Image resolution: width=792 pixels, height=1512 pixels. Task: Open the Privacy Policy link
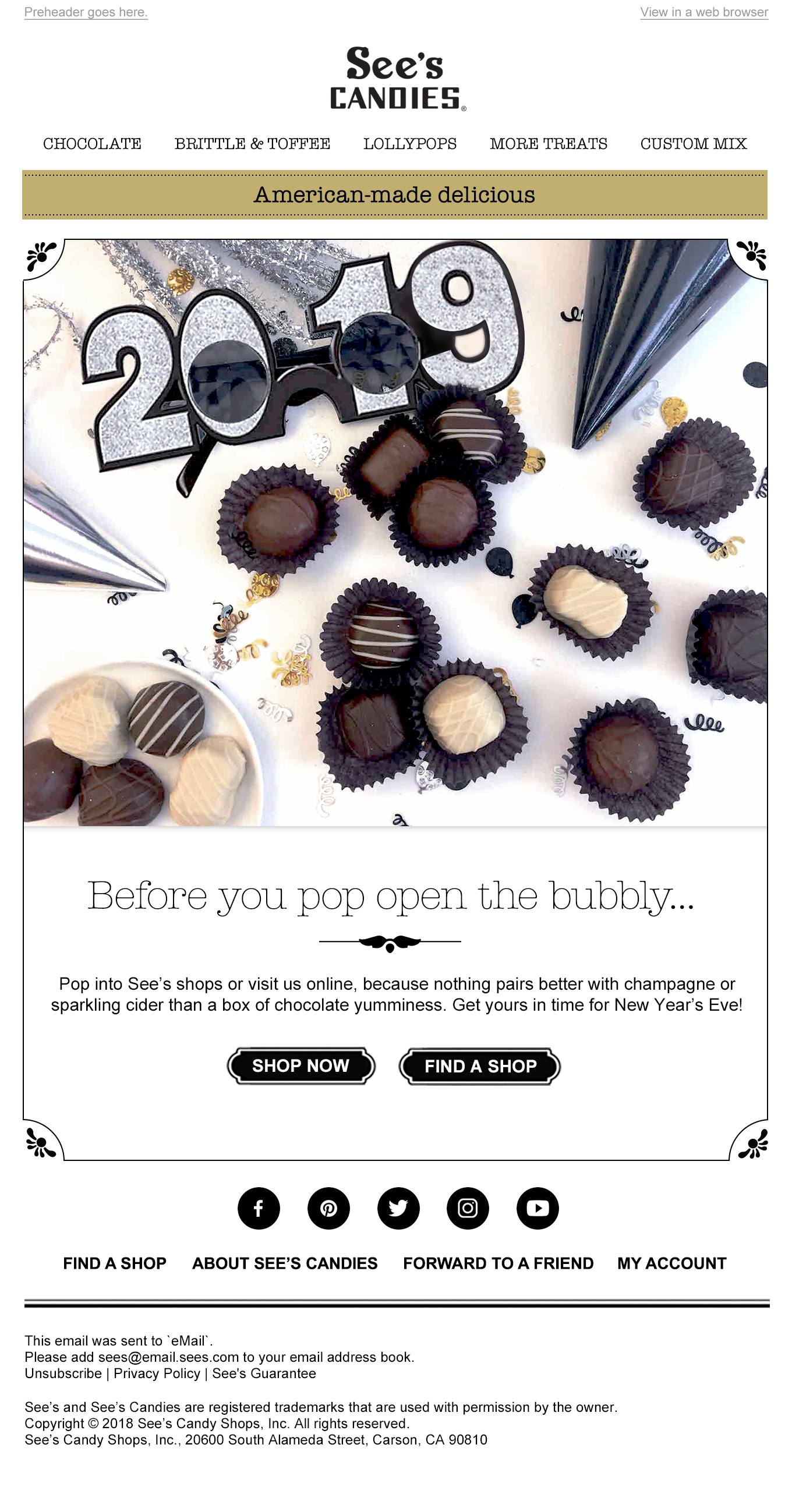(x=157, y=1373)
